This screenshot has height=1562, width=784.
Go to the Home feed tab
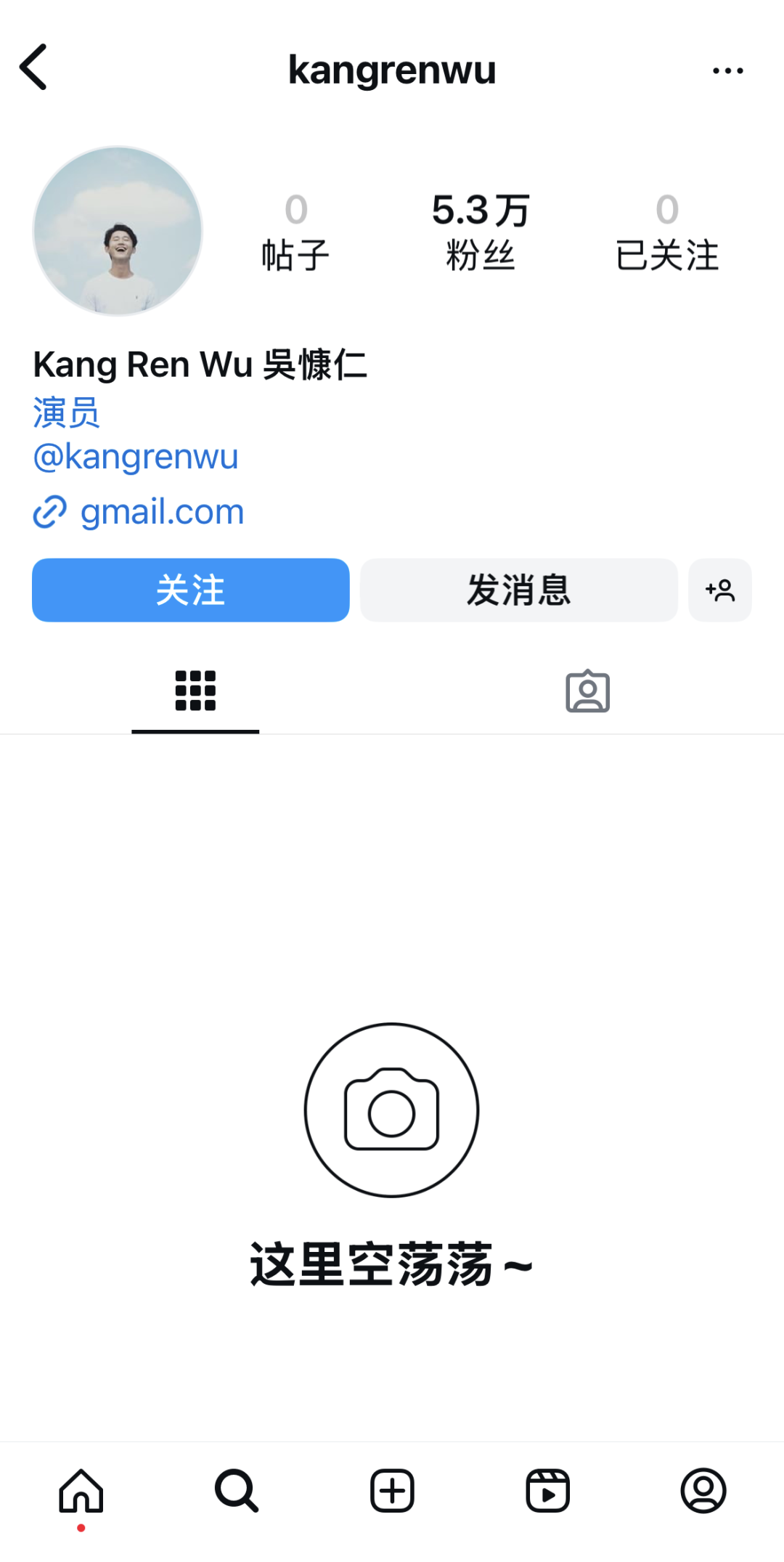point(81,1491)
